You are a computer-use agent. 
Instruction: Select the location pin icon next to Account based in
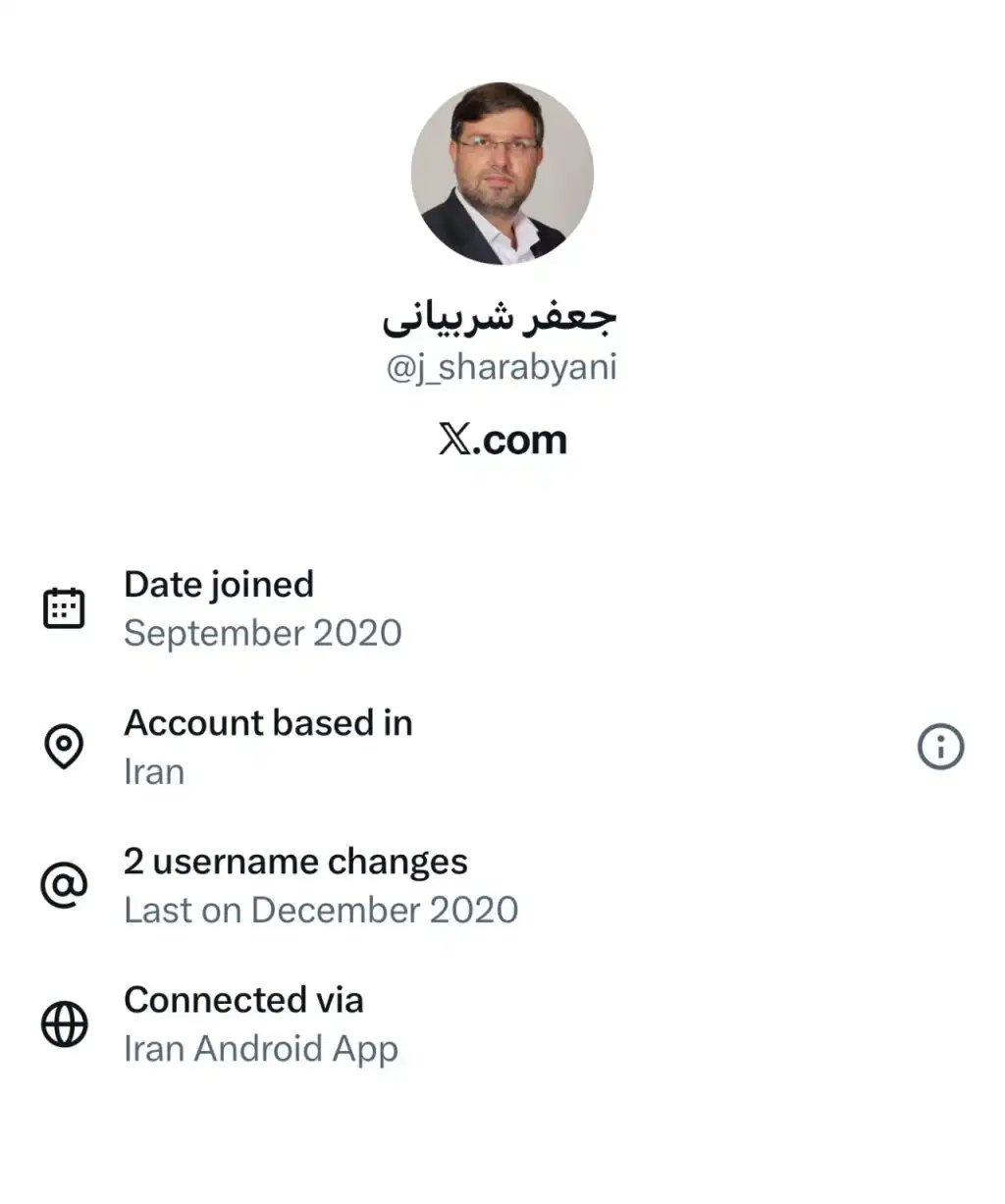coord(63,746)
